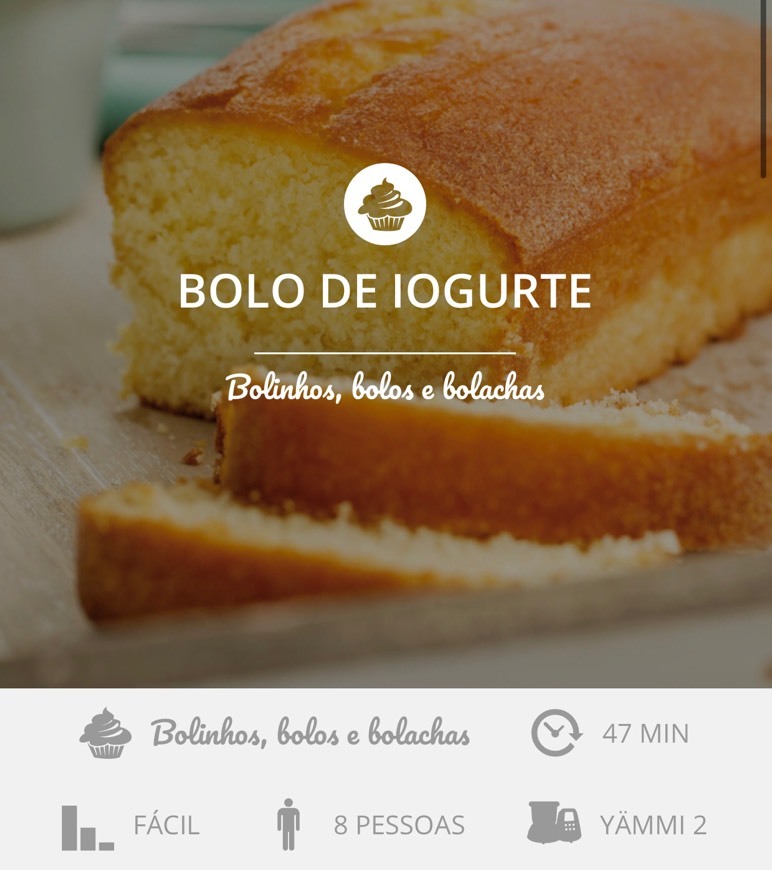The image size is (772, 870).
Task: Expand the recipe info panel
Action: coord(386,780)
